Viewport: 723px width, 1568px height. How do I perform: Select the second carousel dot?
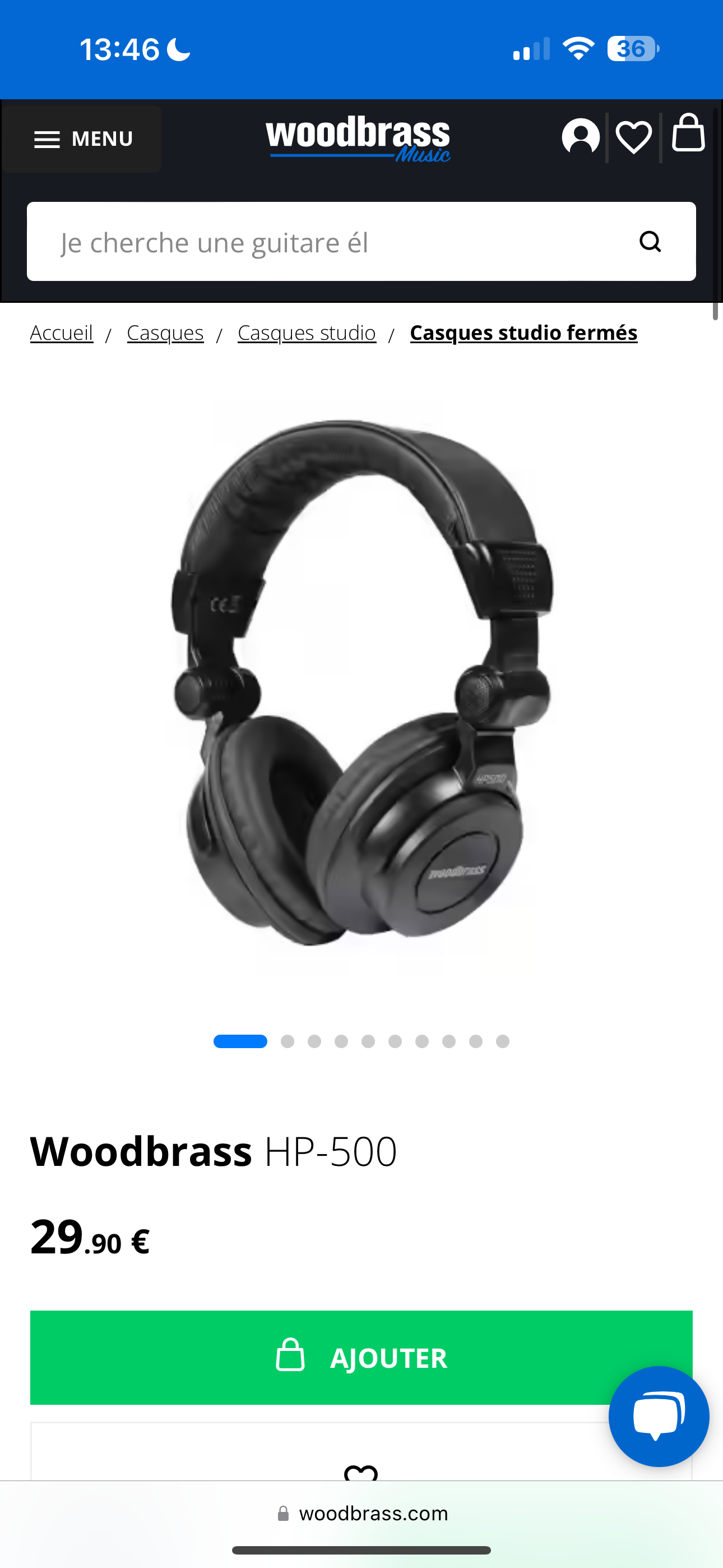pyautogui.click(x=288, y=1041)
